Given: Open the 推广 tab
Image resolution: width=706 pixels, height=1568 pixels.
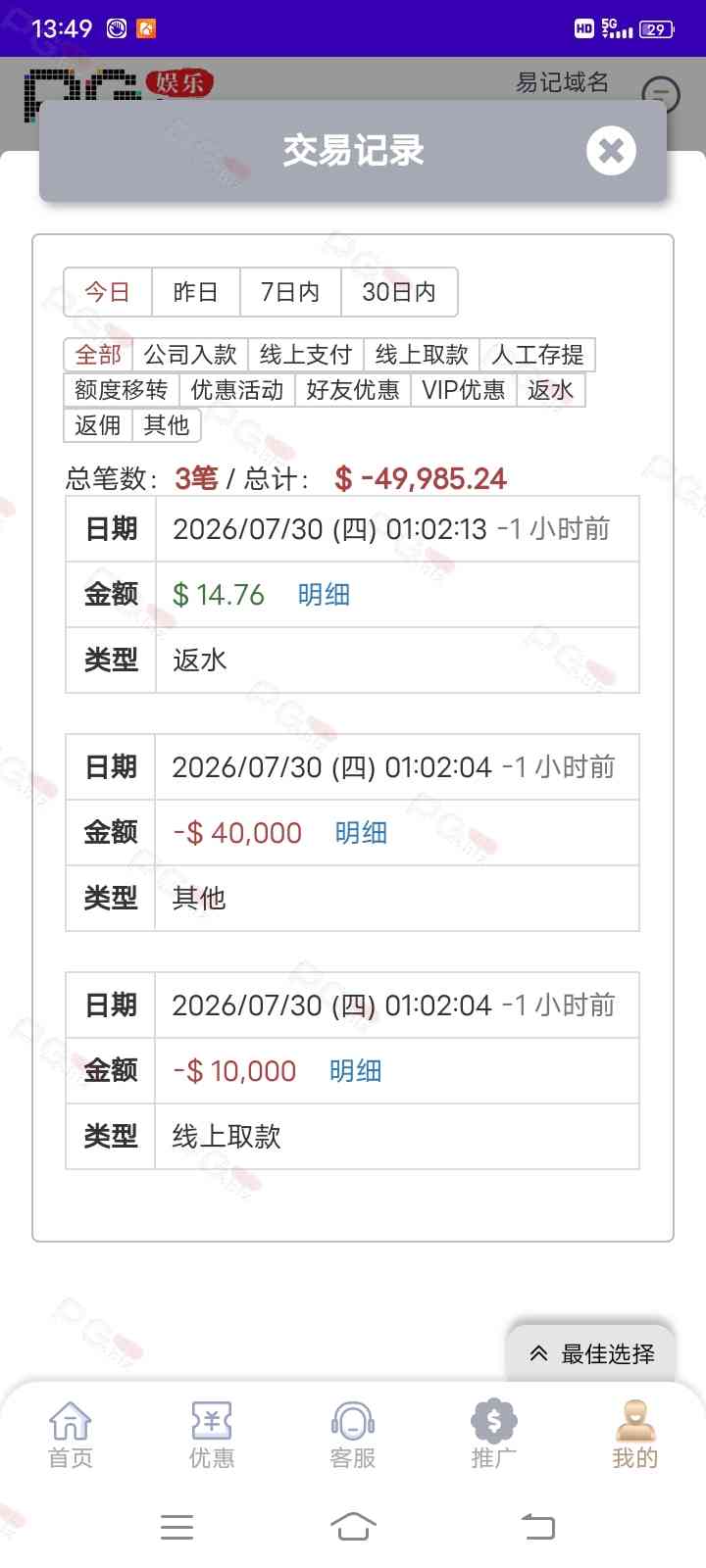Looking at the screenshot, I should coord(493,1434).
